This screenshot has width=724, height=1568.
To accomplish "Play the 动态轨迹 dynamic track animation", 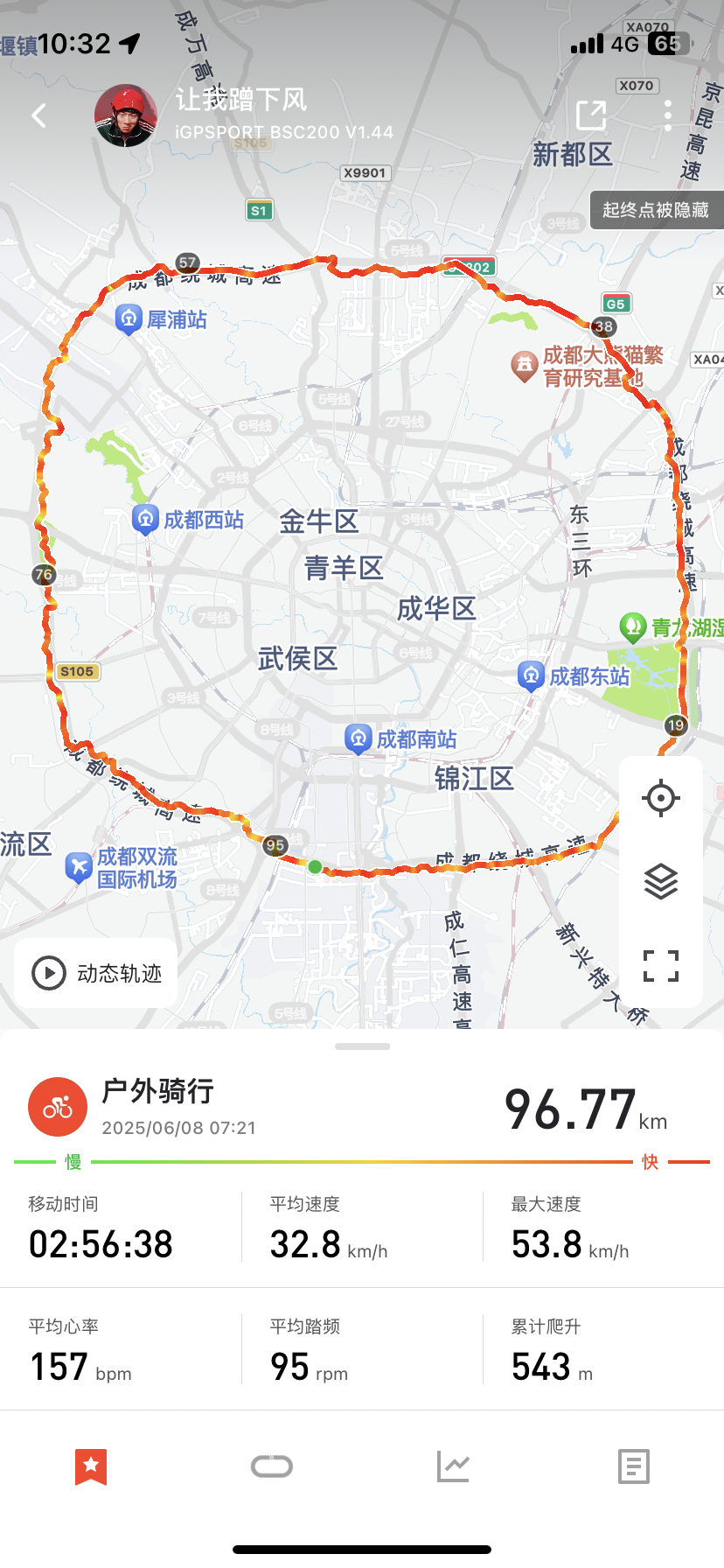I will point(96,973).
